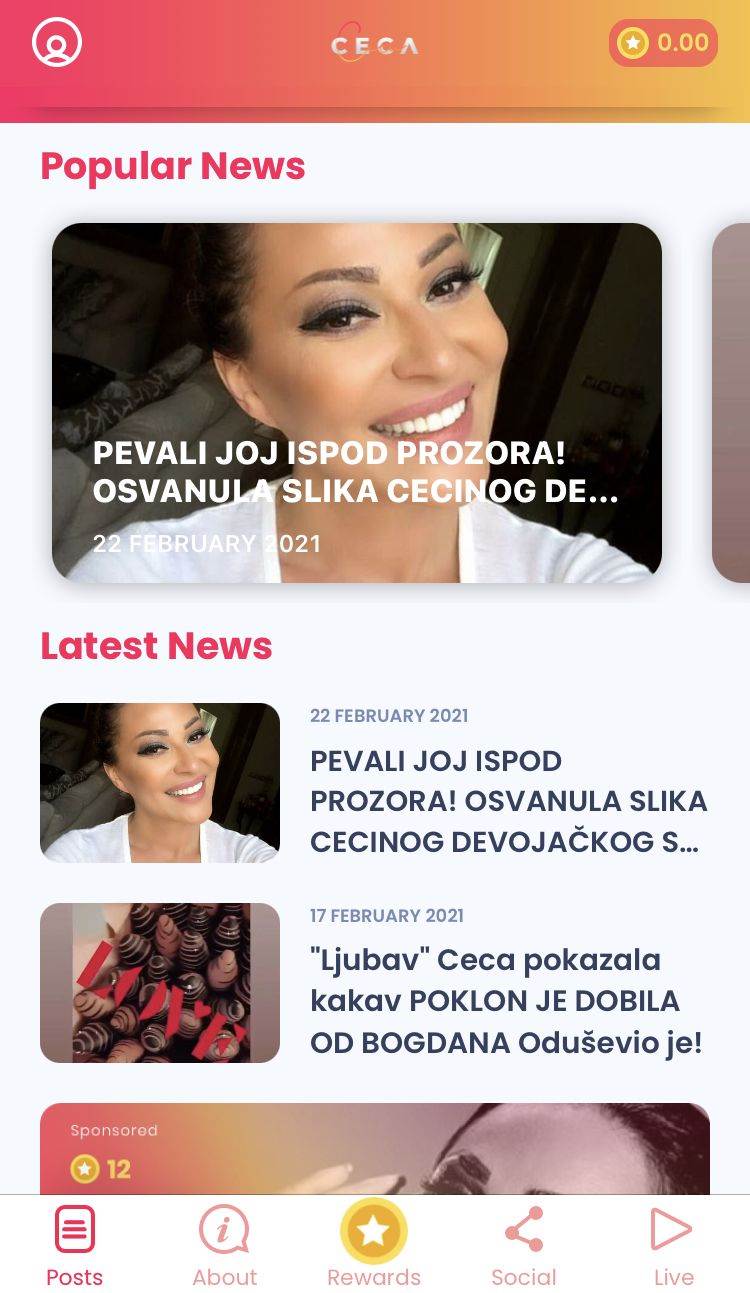This screenshot has width=750, height=1293.
Task: Switch to the Social tab
Action: click(524, 1245)
